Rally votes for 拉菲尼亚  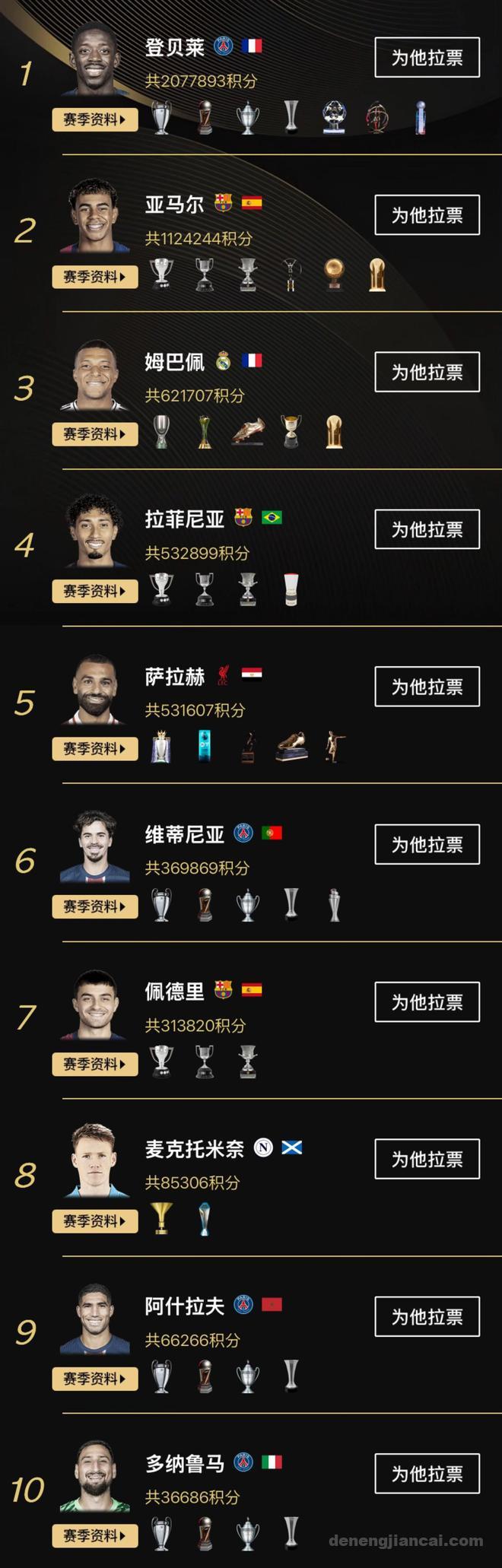427,529
